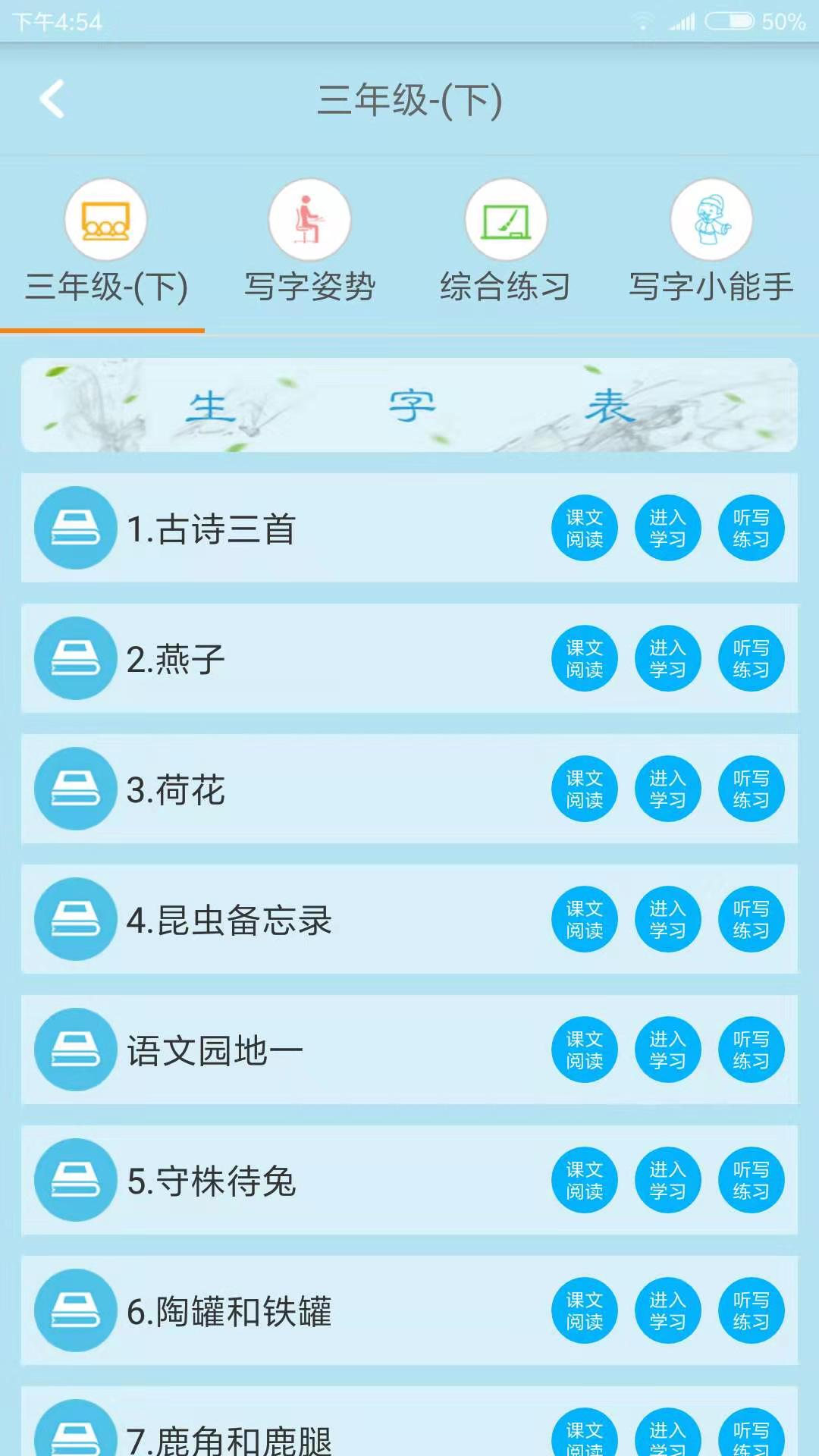Click the book icon beside 语文园地一
Image resolution: width=819 pixels, height=1456 pixels.
coord(74,1050)
